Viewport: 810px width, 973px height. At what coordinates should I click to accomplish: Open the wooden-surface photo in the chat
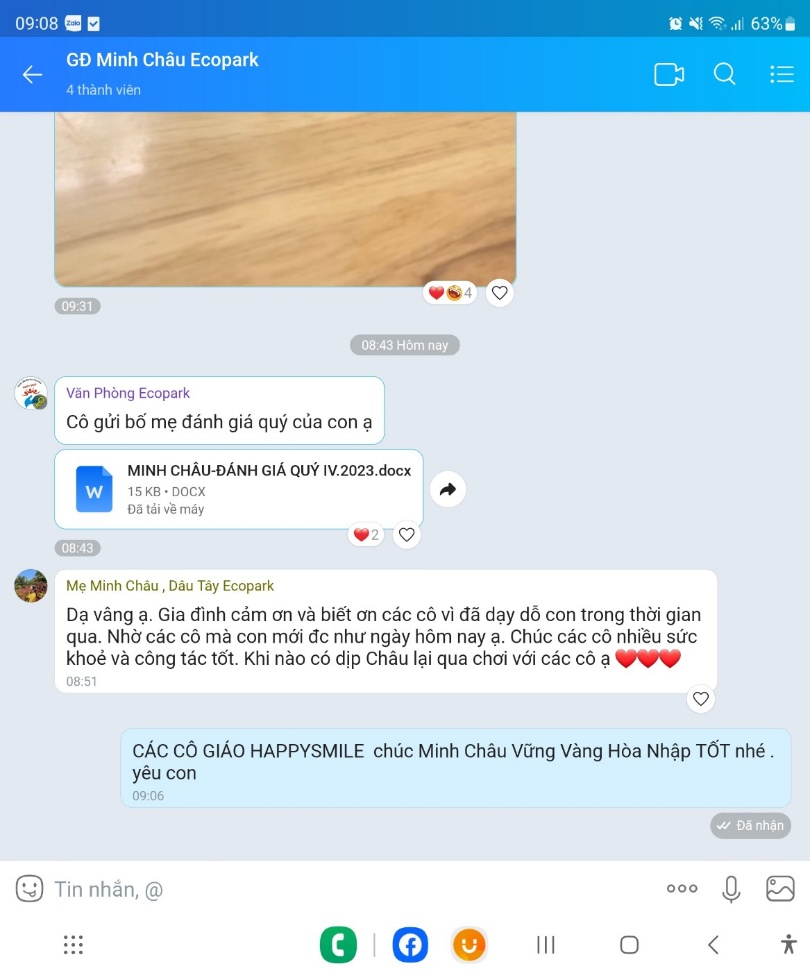click(x=285, y=200)
